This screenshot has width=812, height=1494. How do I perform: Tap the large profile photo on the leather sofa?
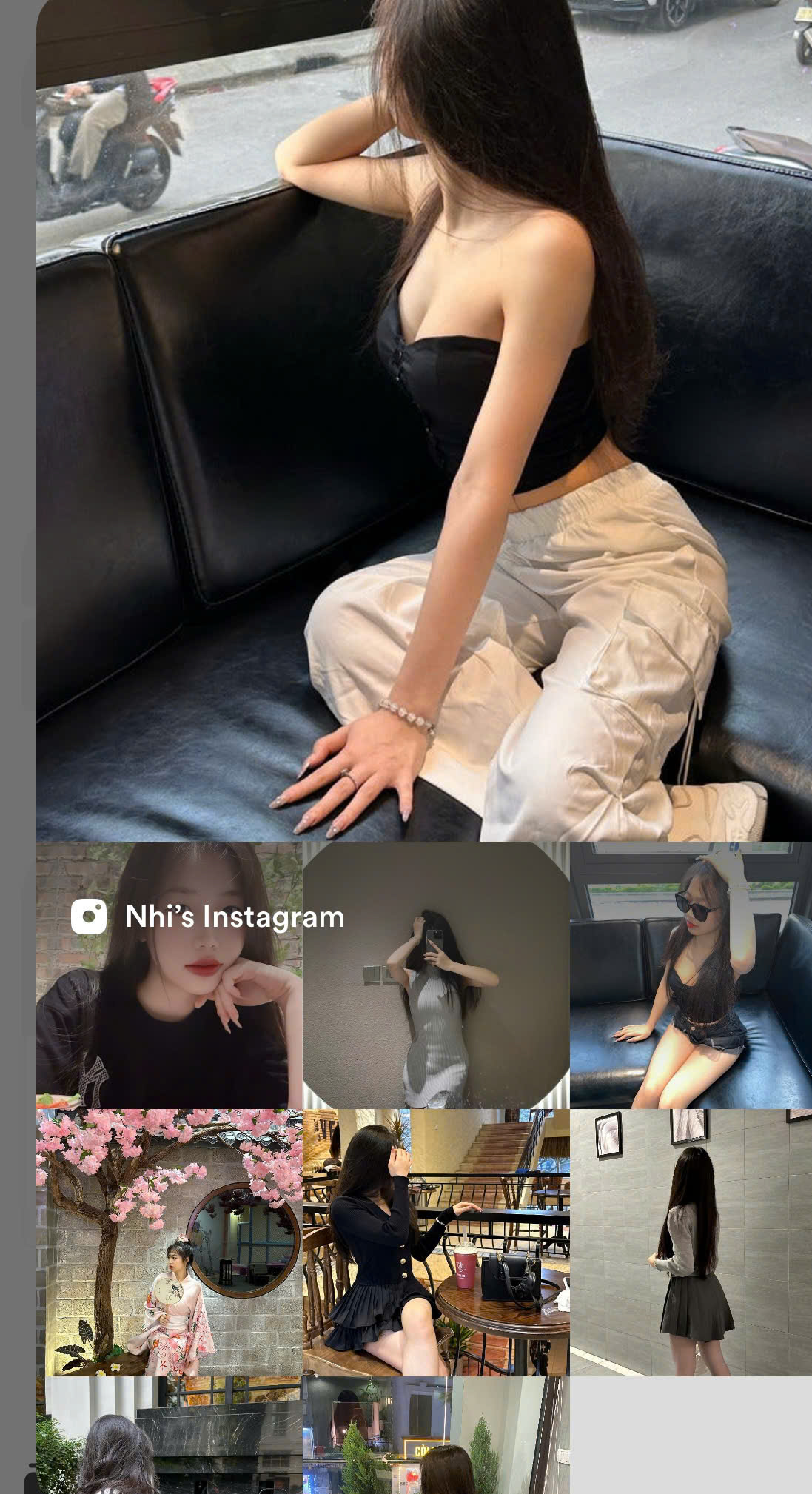coord(423,421)
